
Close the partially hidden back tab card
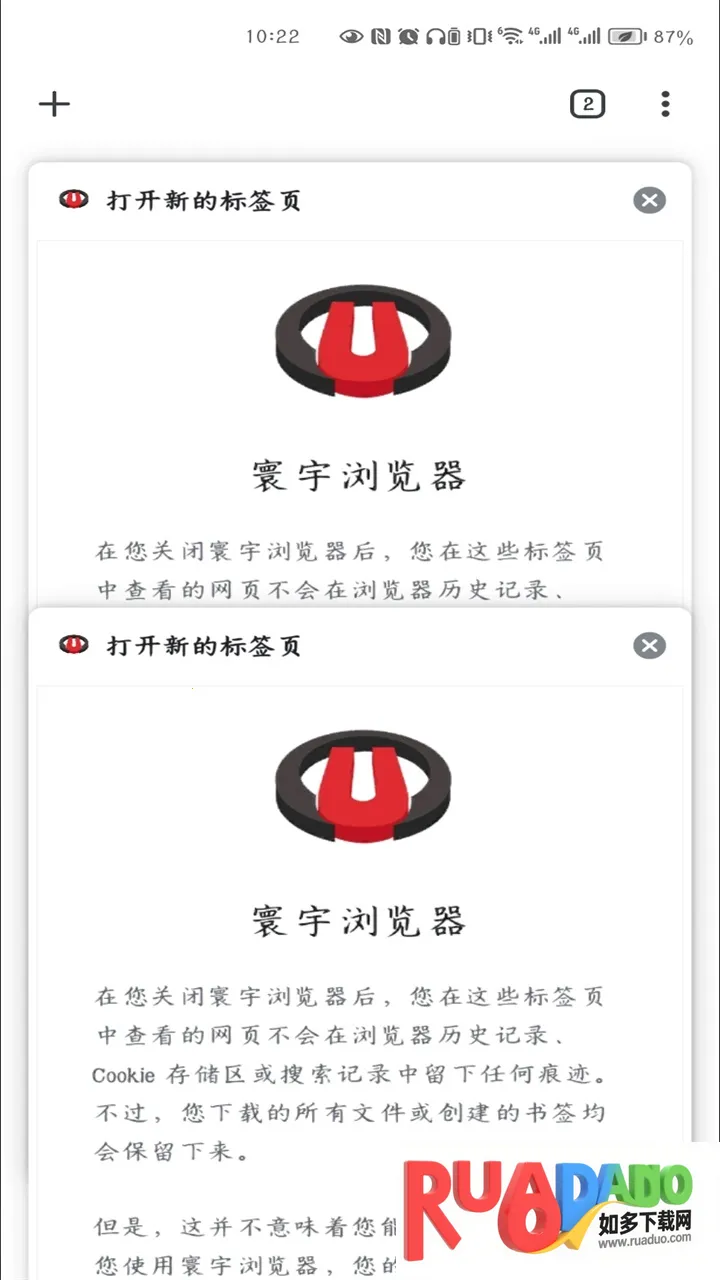649,200
